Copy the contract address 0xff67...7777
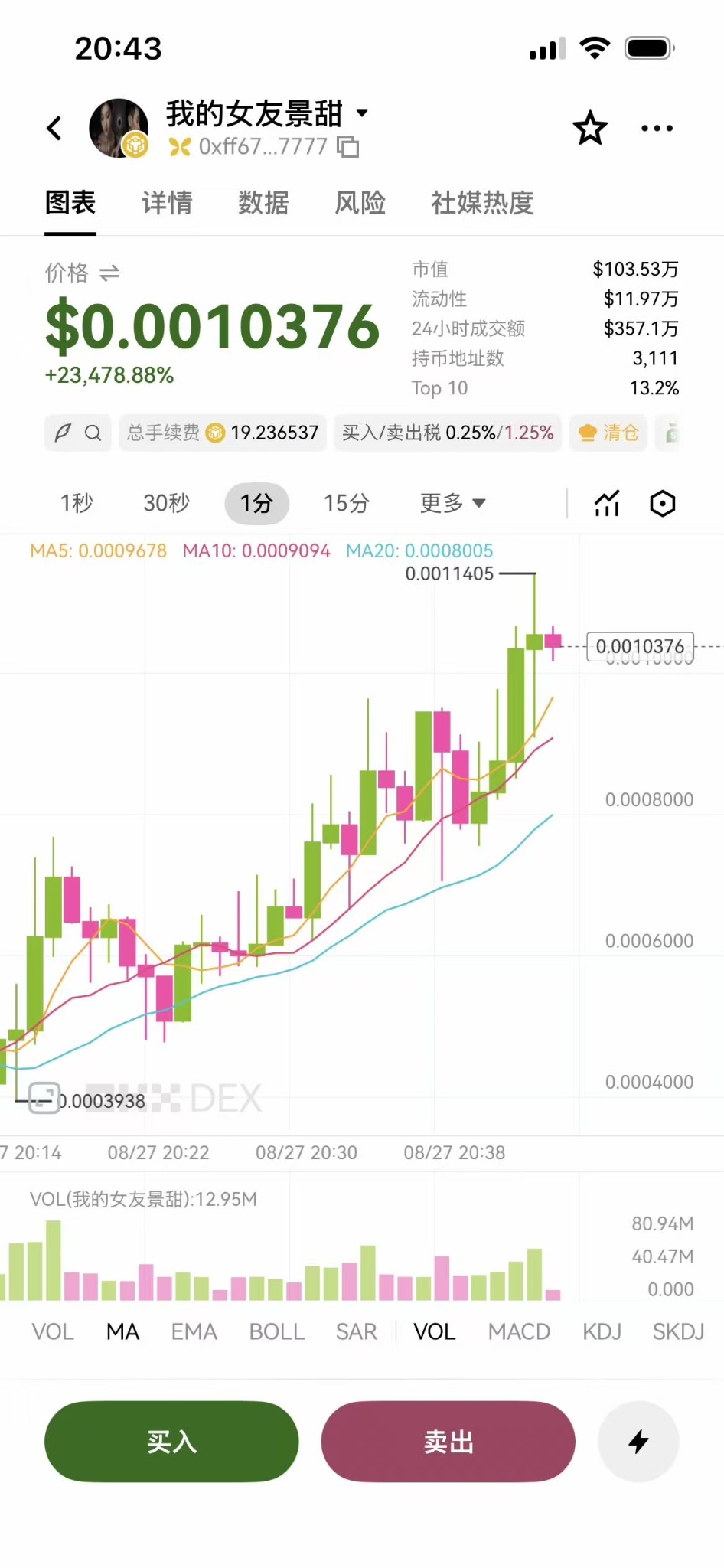Image resolution: width=724 pixels, height=1568 pixels. pyautogui.click(x=348, y=146)
